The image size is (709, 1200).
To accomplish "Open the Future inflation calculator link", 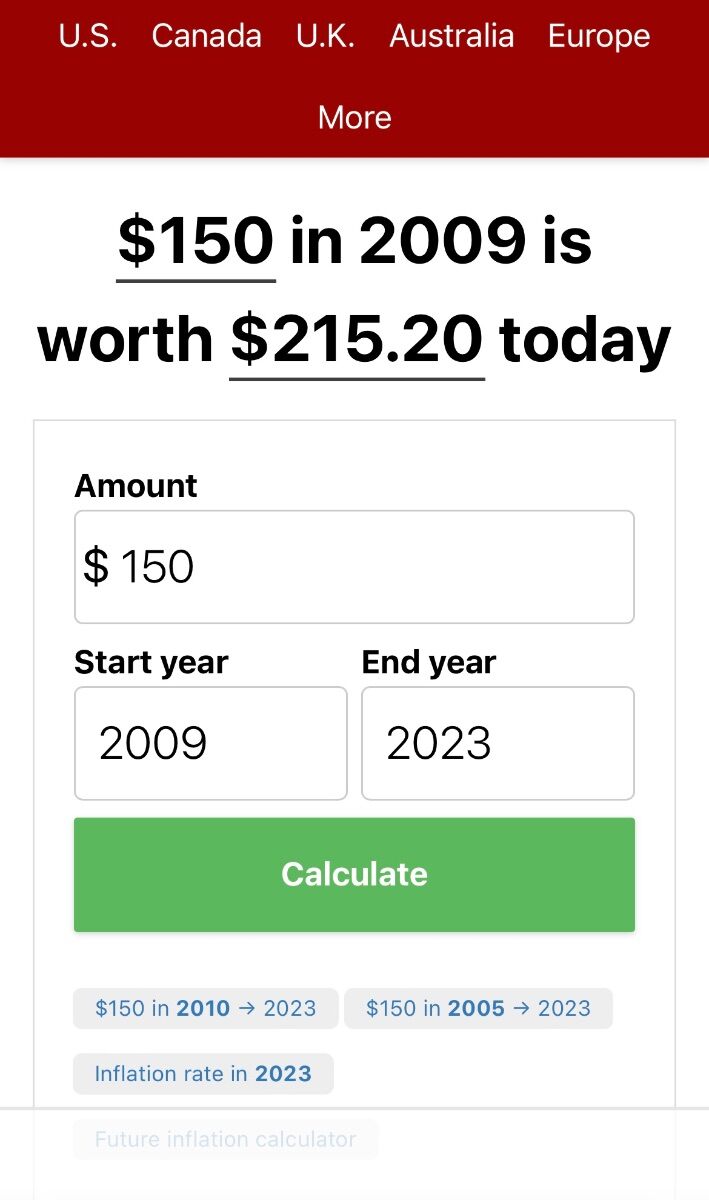I will 226,1139.
